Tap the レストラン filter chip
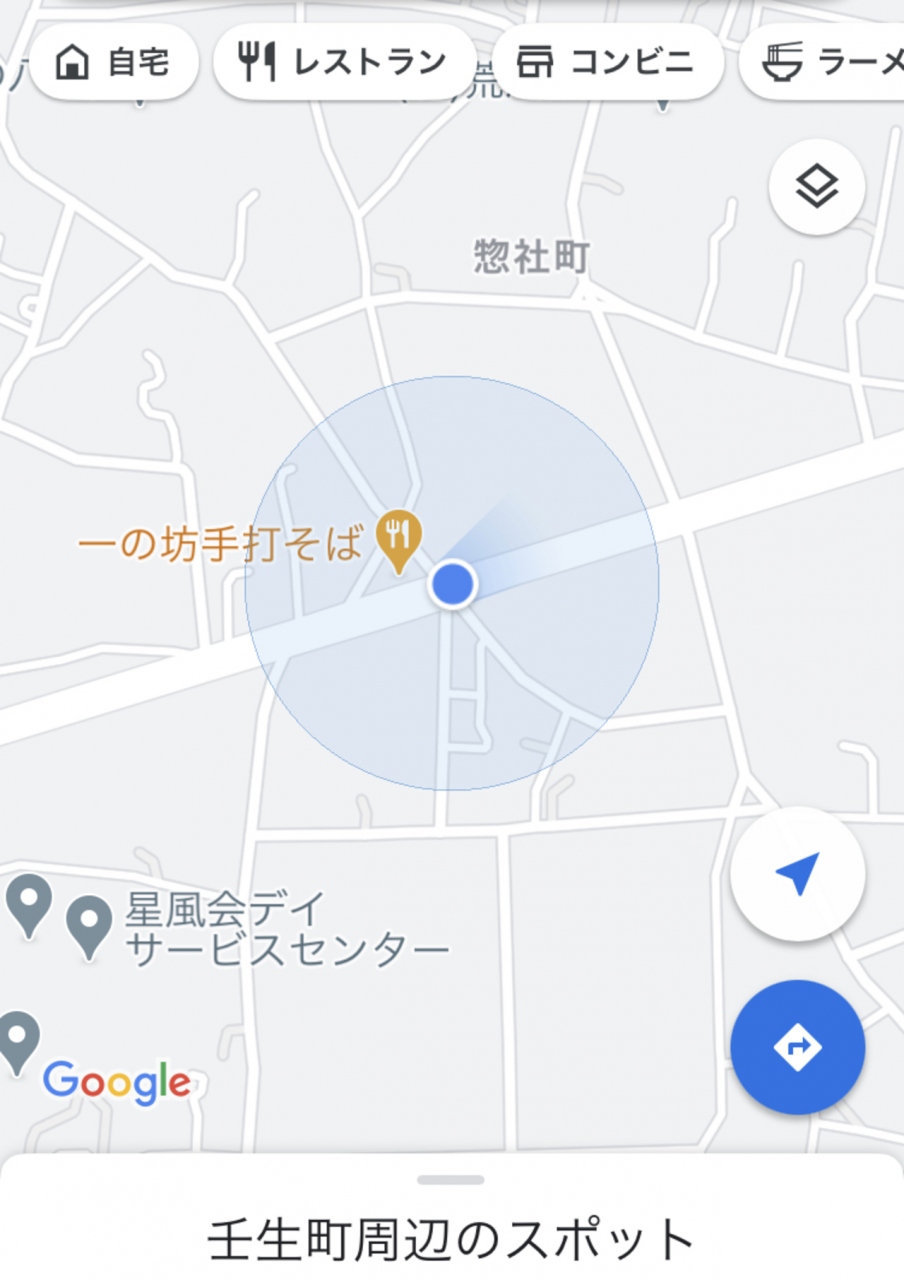The width and height of the screenshot is (904, 1280). click(345, 62)
